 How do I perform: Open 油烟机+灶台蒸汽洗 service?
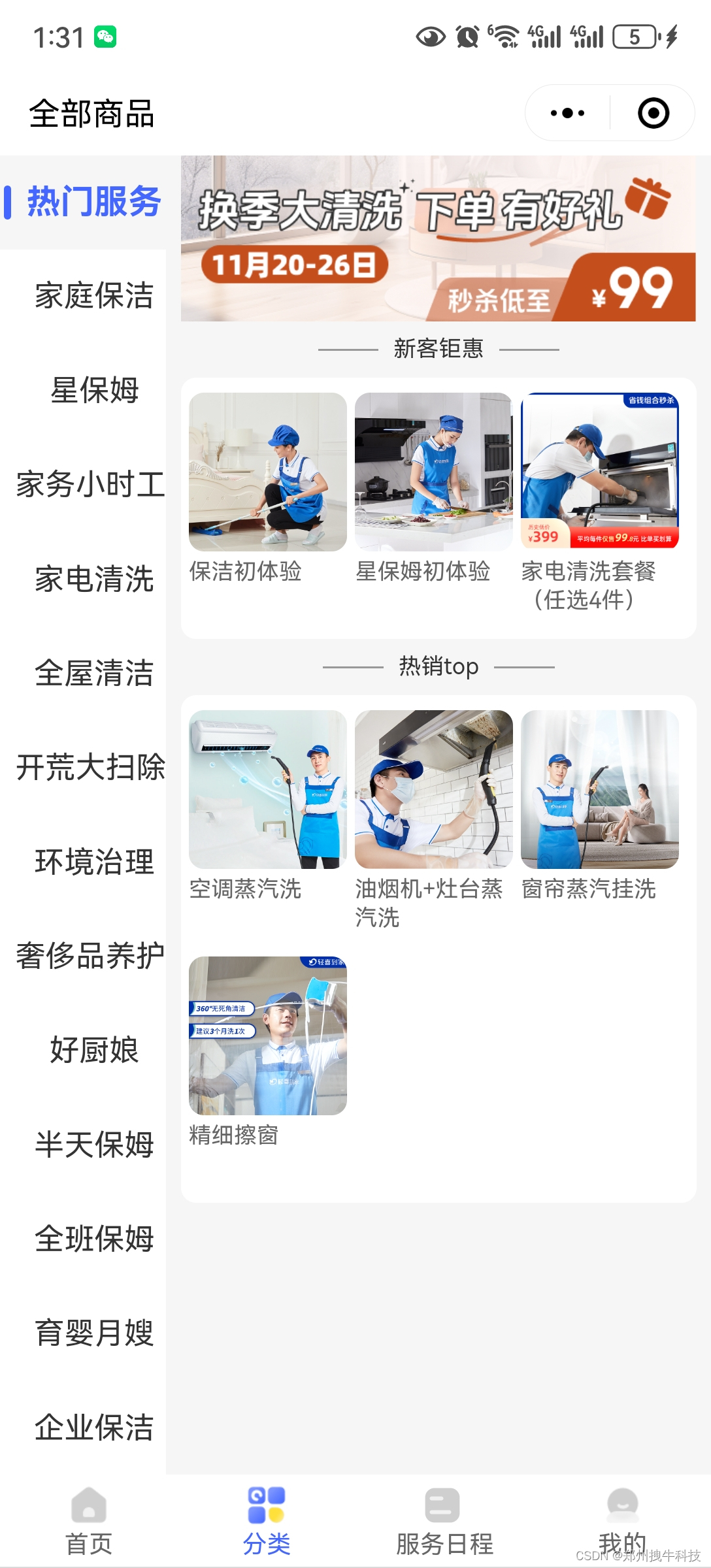[x=434, y=820]
